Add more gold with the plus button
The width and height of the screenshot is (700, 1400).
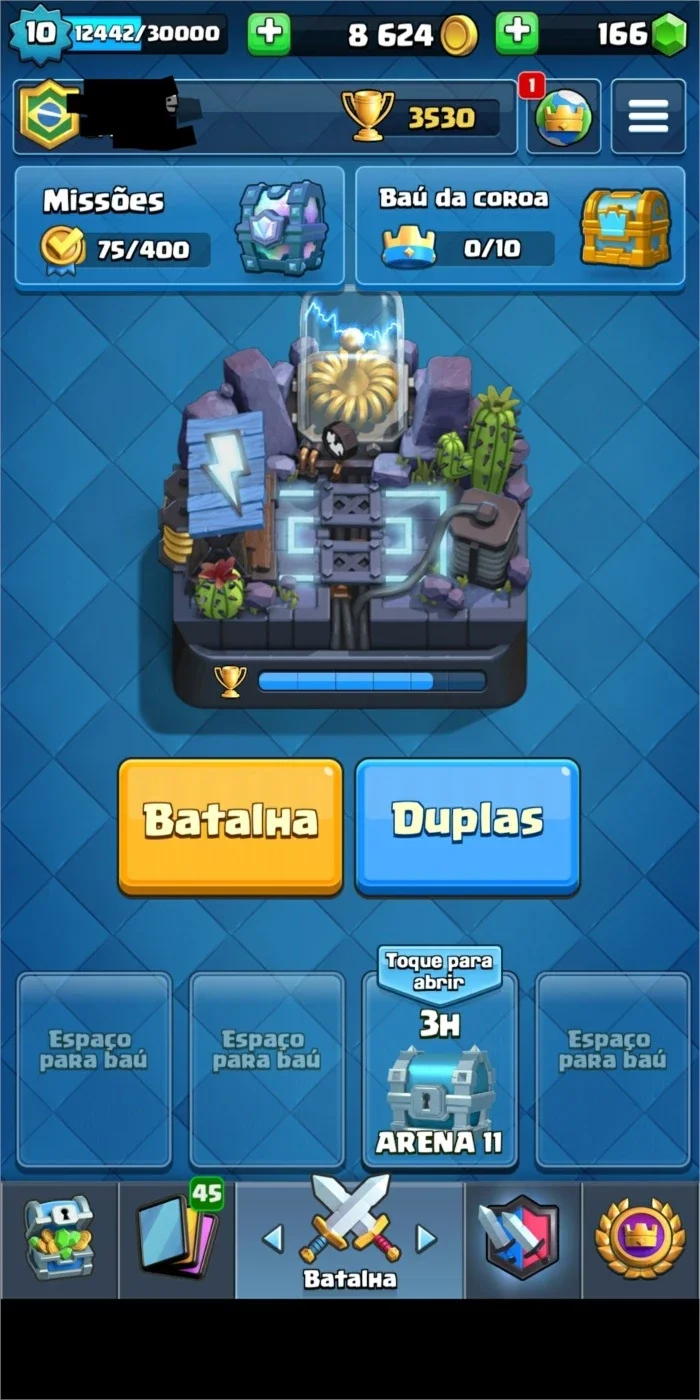click(x=269, y=35)
